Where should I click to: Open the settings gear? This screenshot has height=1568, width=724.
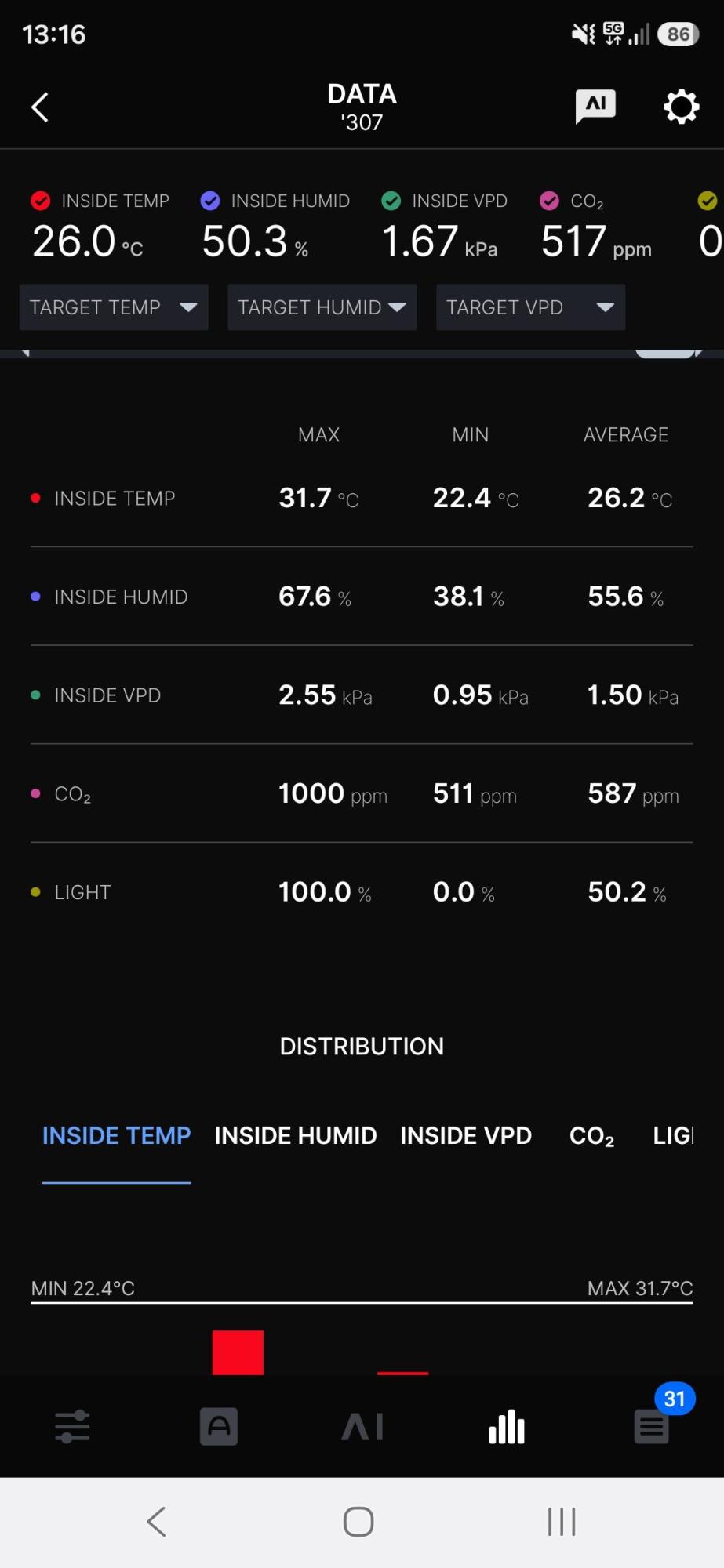pos(681,107)
